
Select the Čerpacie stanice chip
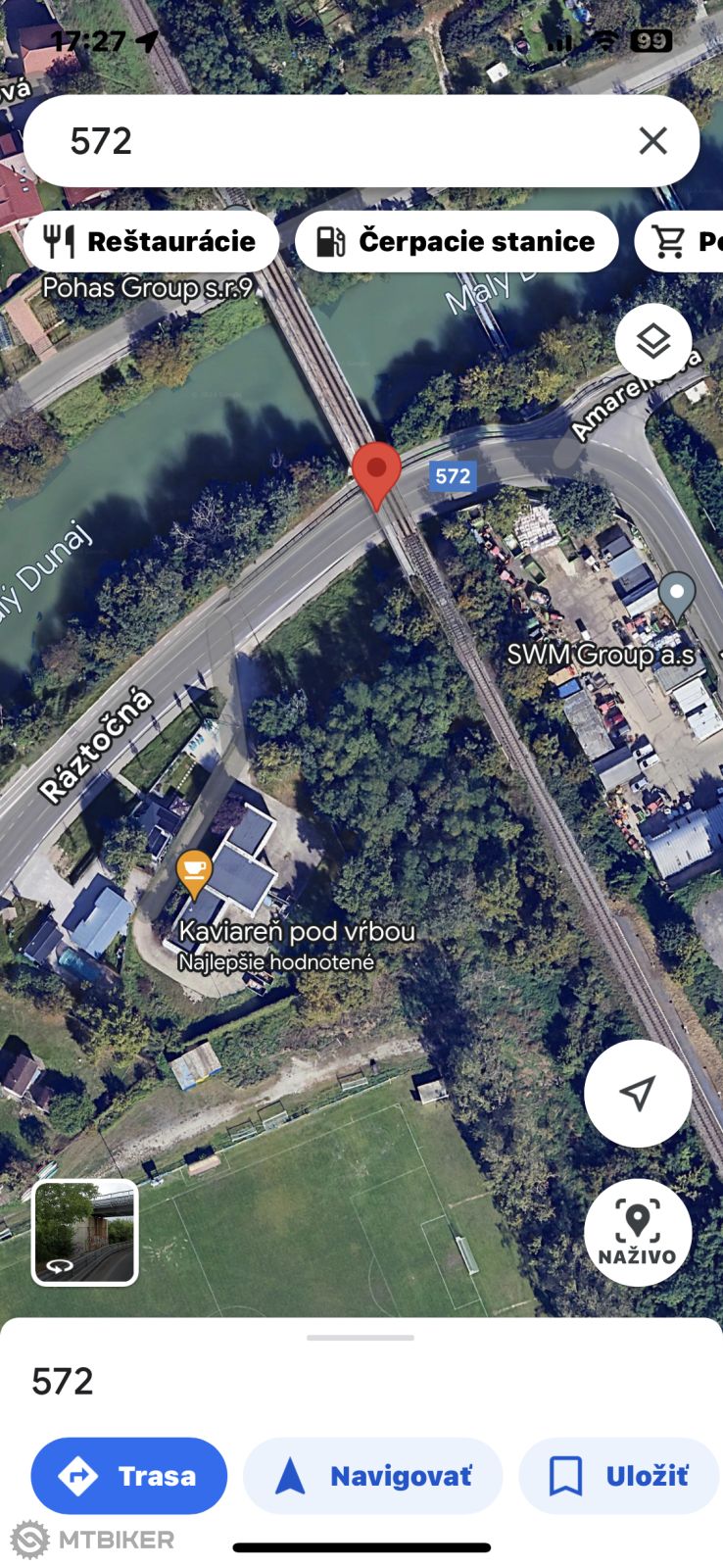457,241
